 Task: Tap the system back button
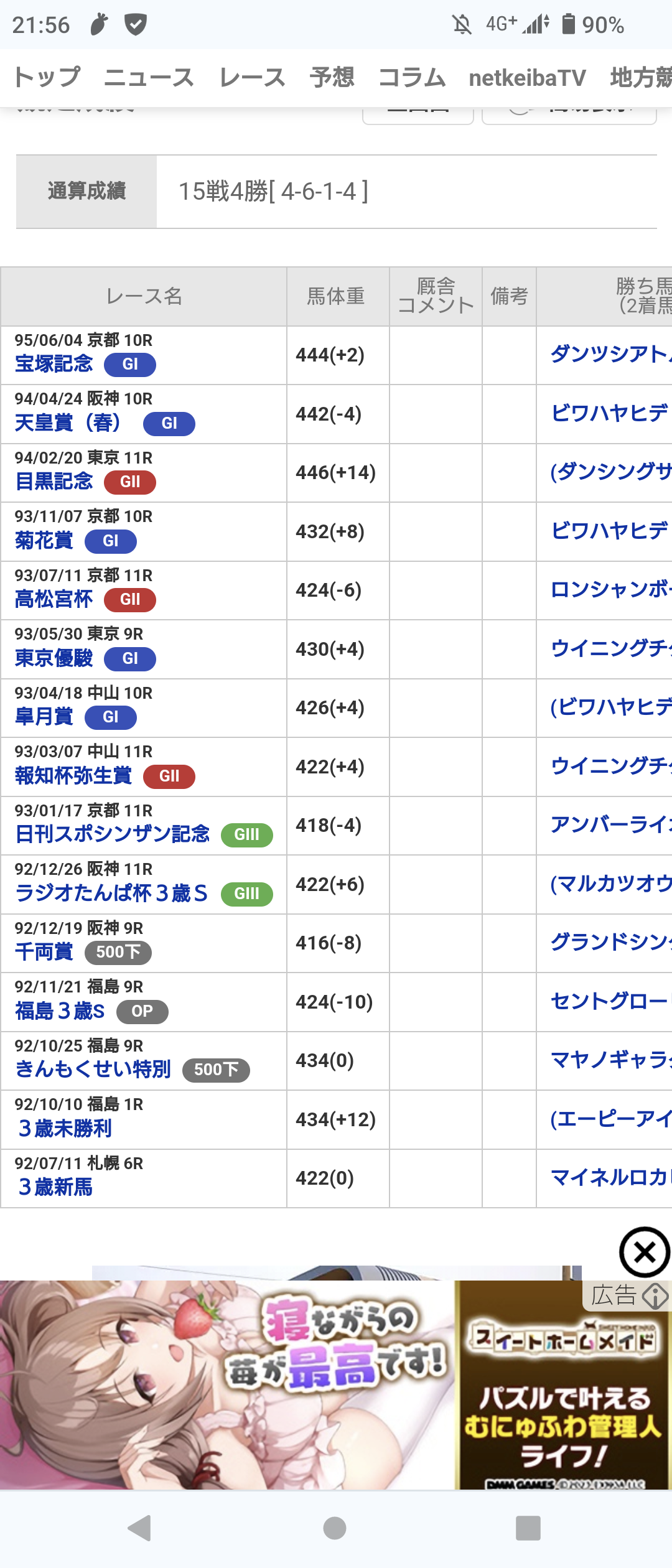click(141, 1528)
